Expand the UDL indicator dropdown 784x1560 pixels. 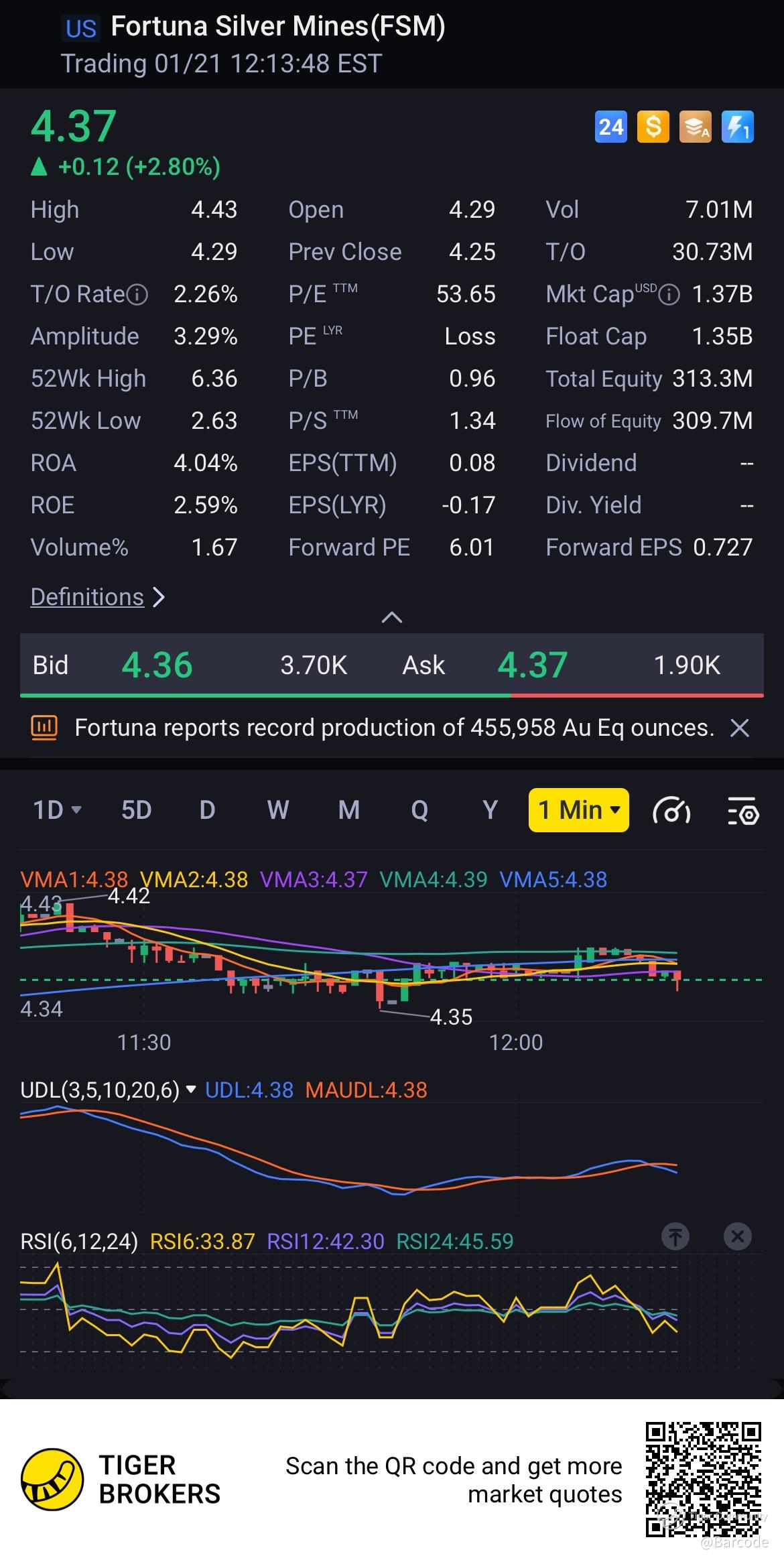click(190, 1090)
